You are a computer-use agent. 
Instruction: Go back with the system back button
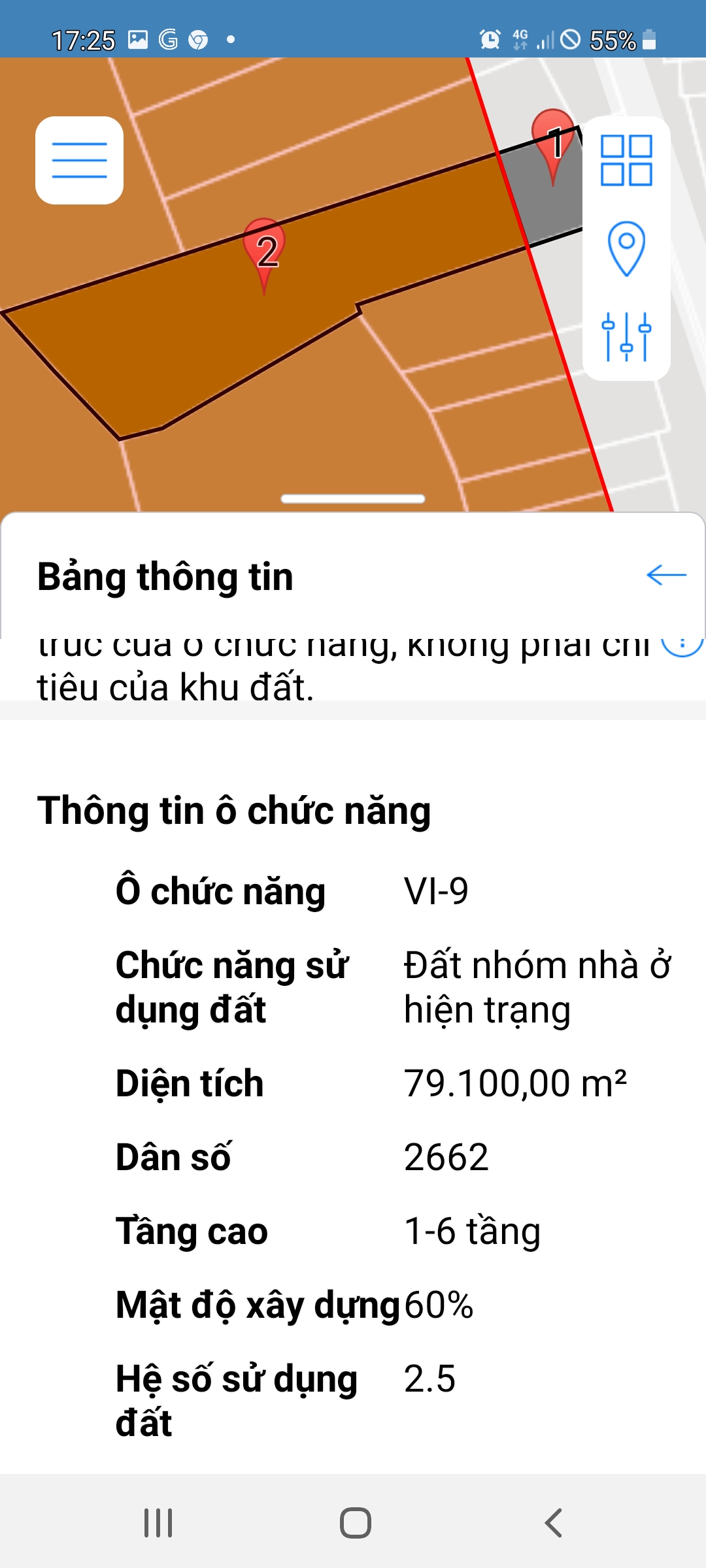point(553,1523)
